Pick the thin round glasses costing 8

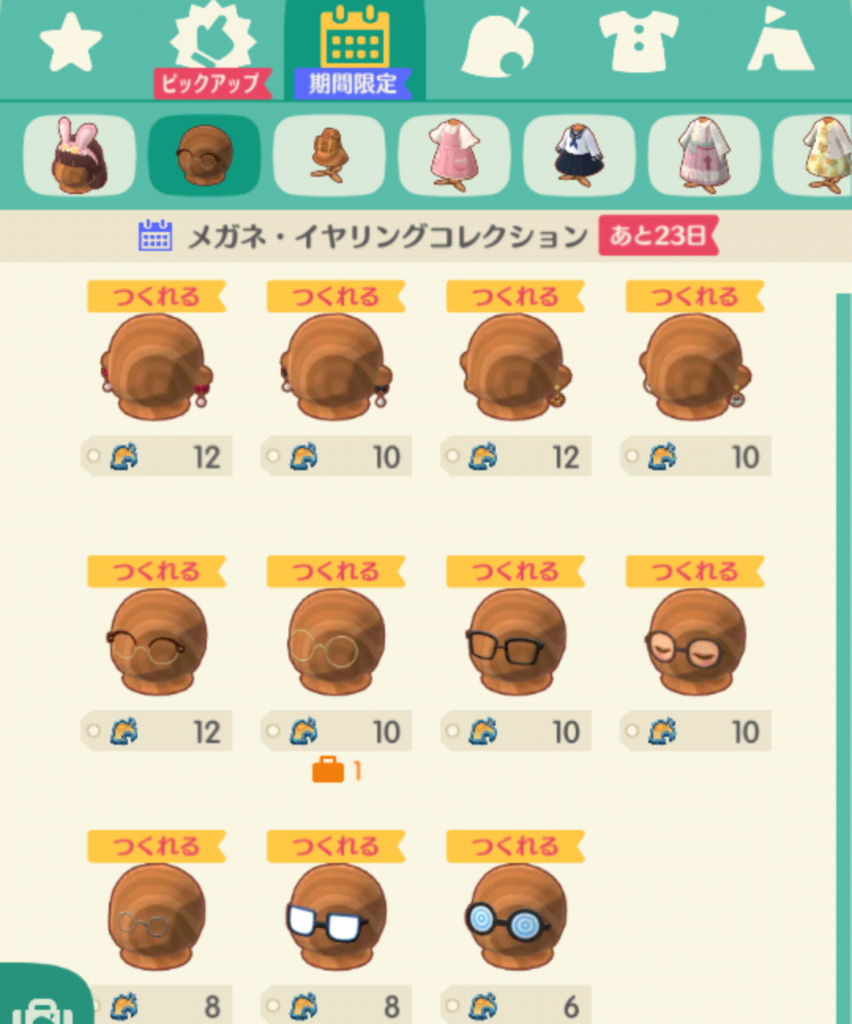coord(156,917)
